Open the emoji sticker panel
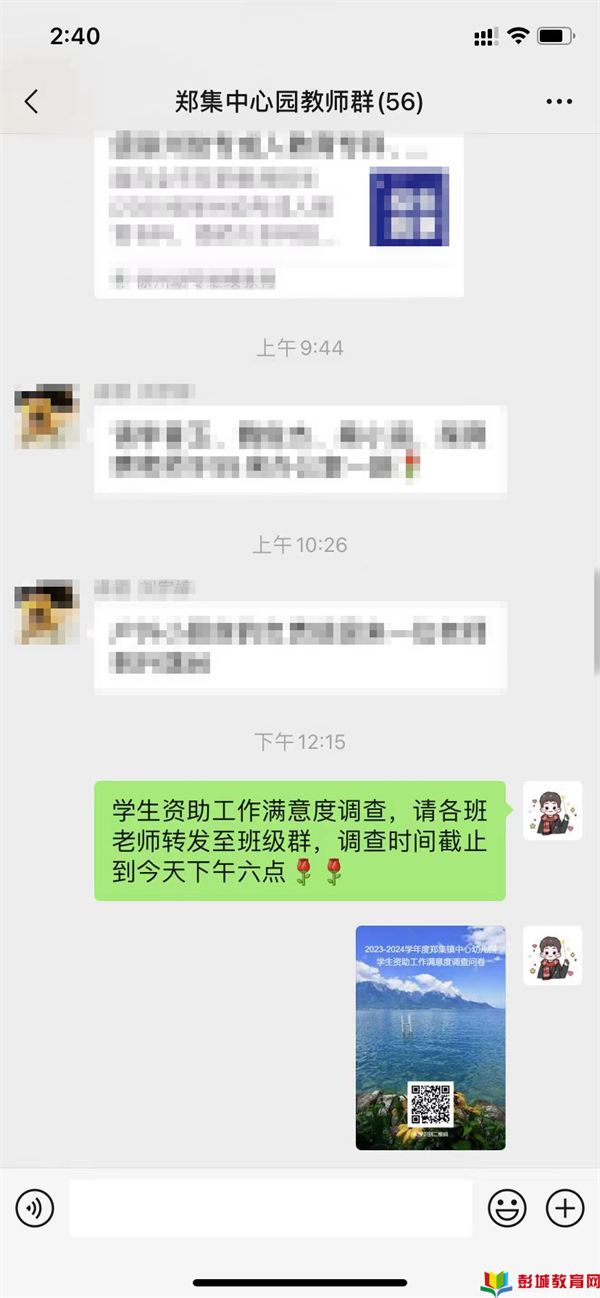The image size is (600, 1298). coord(507,1208)
